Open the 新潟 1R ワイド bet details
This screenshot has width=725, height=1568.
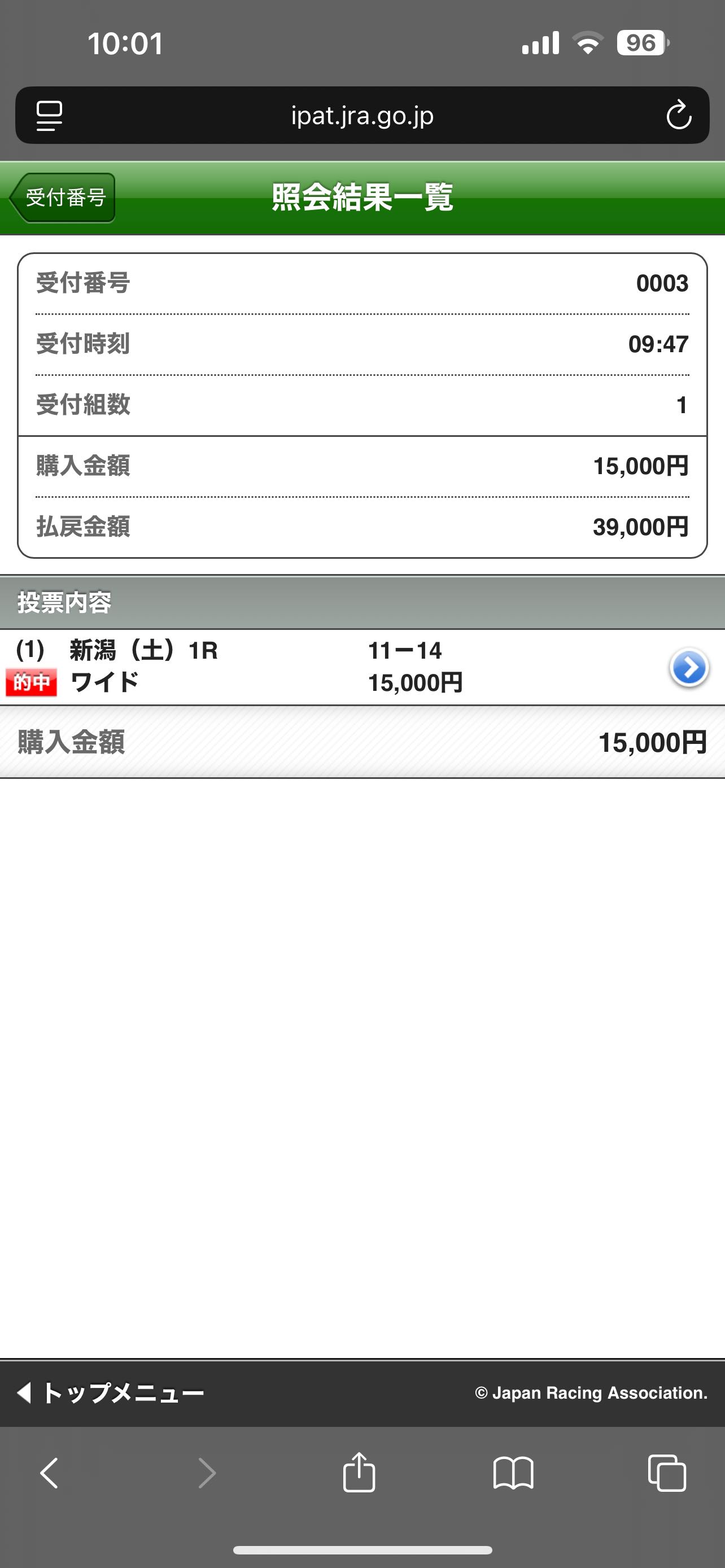click(x=688, y=668)
